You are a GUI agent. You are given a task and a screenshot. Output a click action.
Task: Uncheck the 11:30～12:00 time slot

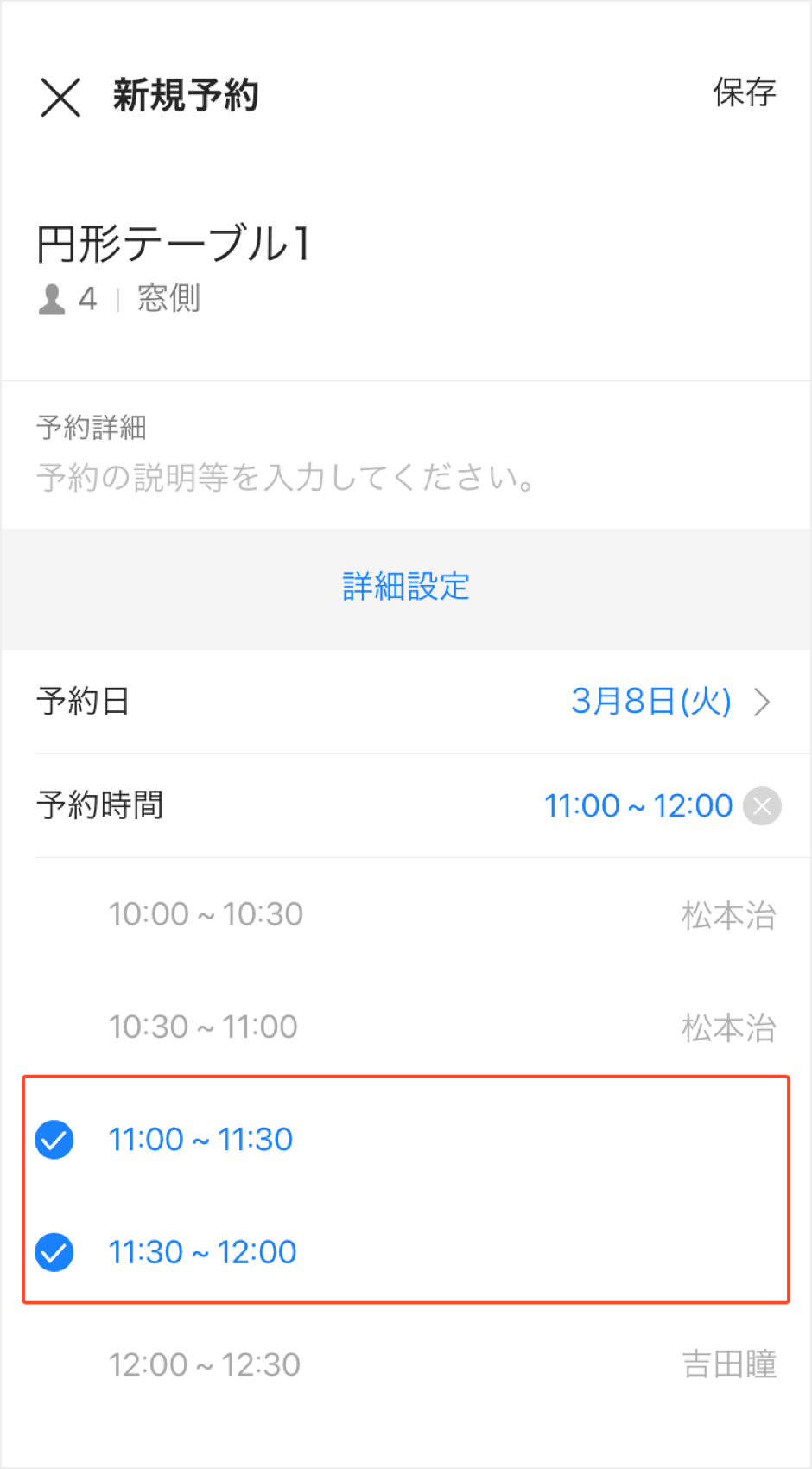pyautogui.click(x=54, y=1252)
